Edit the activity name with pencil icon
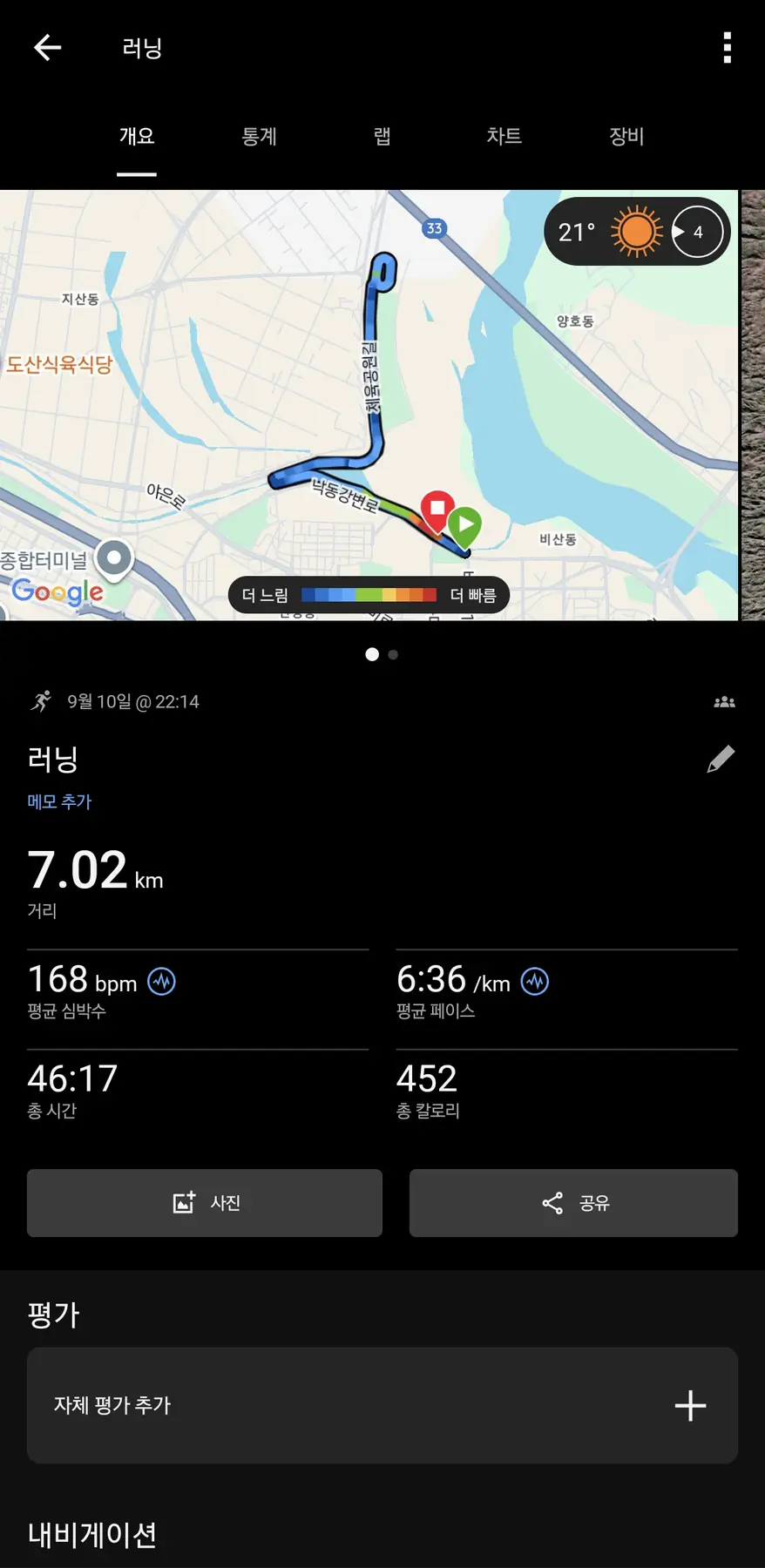Viewport: 765px width, 1568px height. click(x=720, y=760)
